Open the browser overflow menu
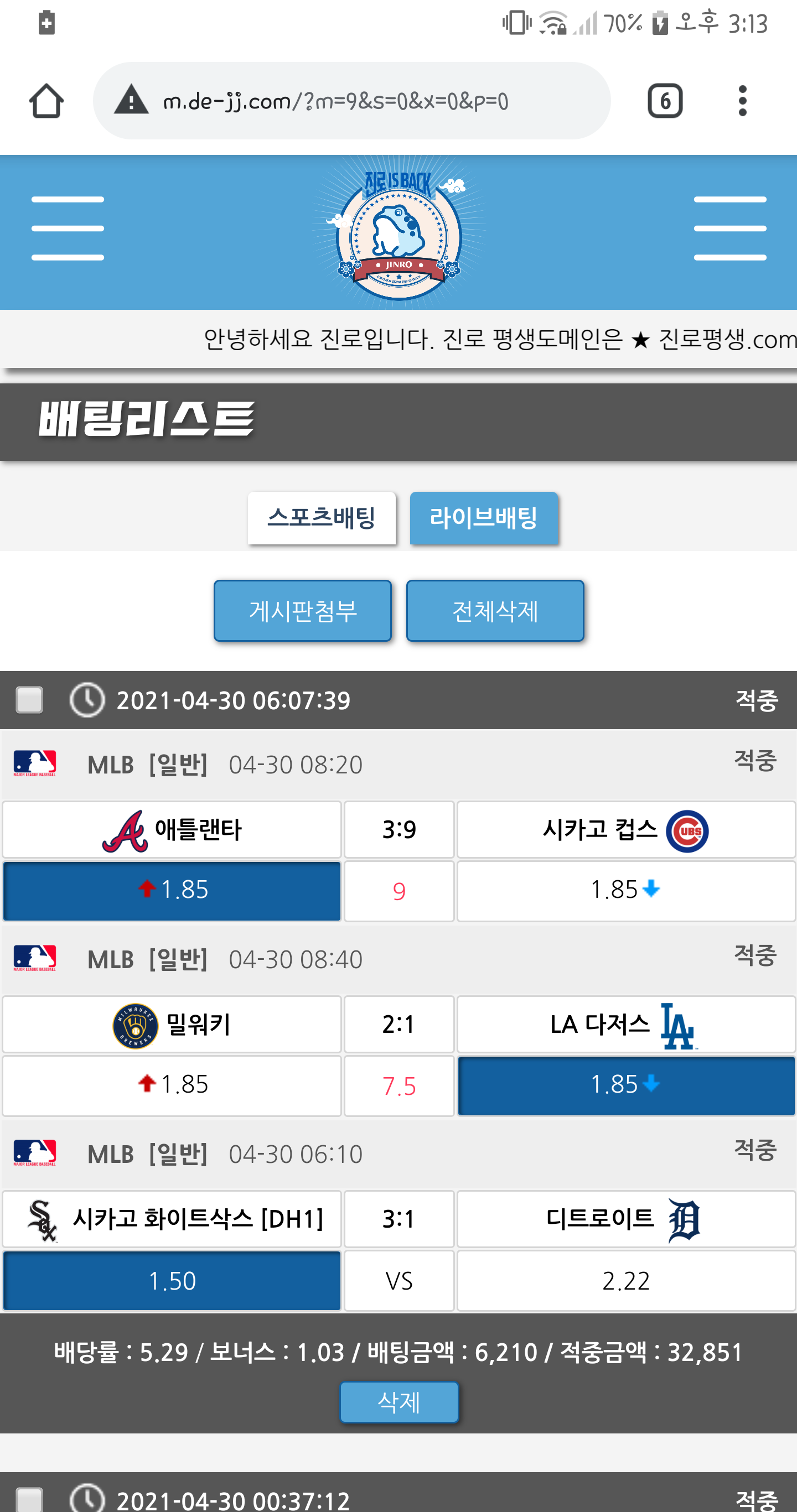This screenshot has height=1512, width=797. (x=742, y=101)
